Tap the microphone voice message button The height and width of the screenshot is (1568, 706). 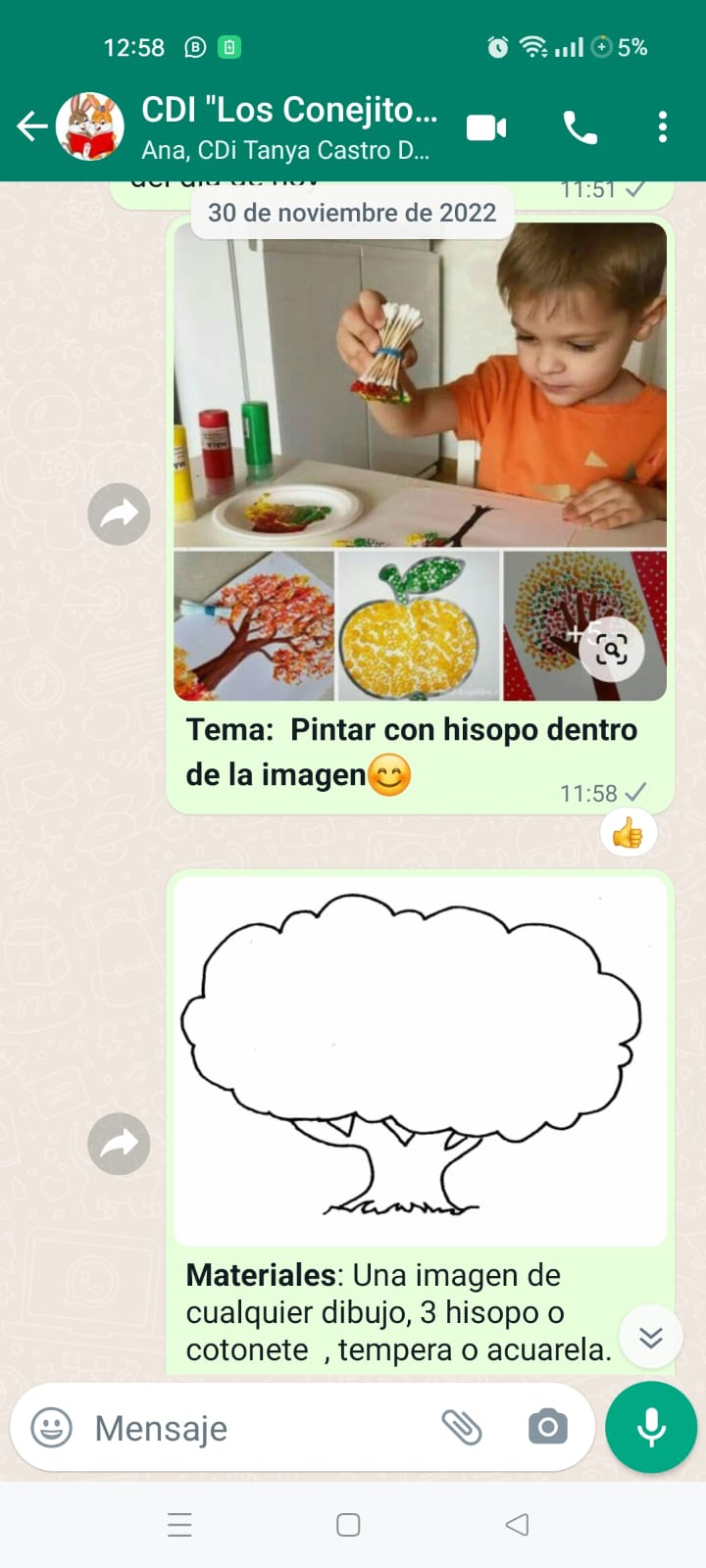click(651, 1428)
